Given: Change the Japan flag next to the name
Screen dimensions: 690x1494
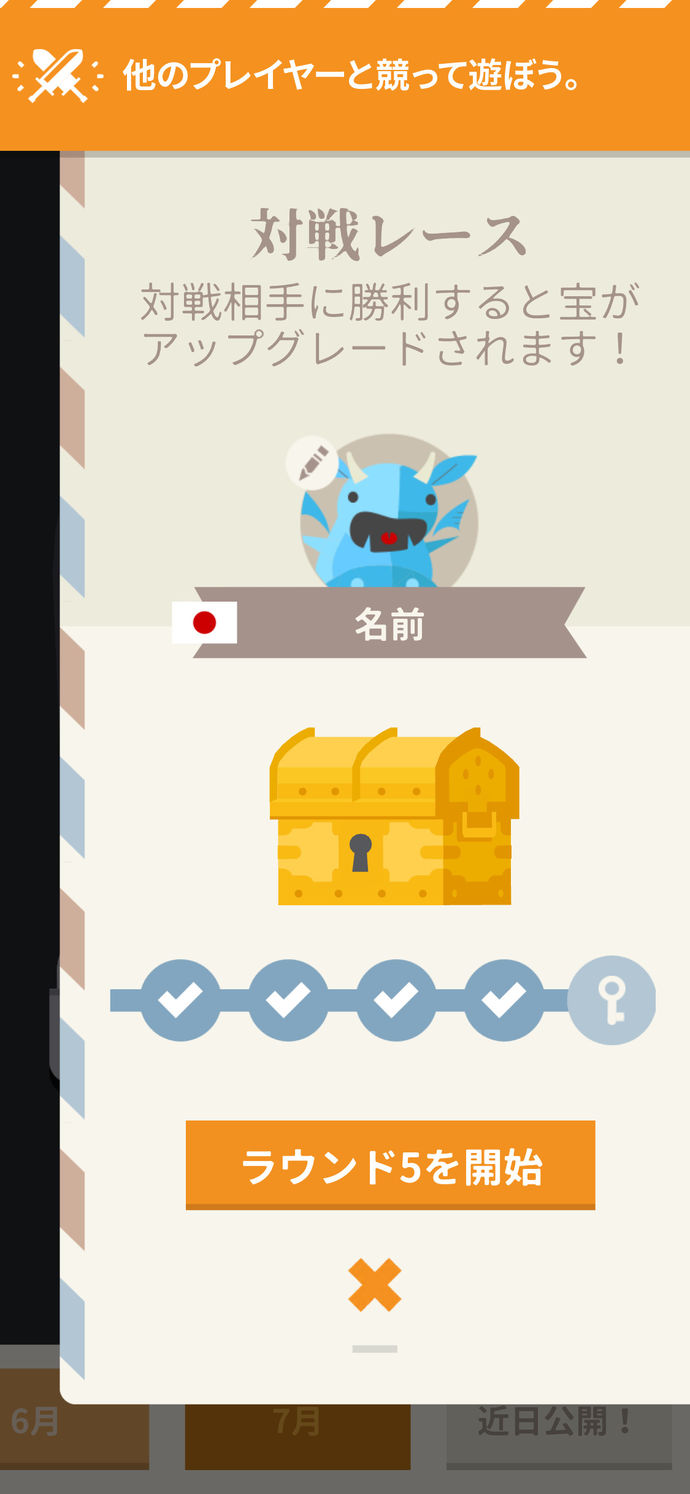Looking at the screenshot, I should (205, 623).
